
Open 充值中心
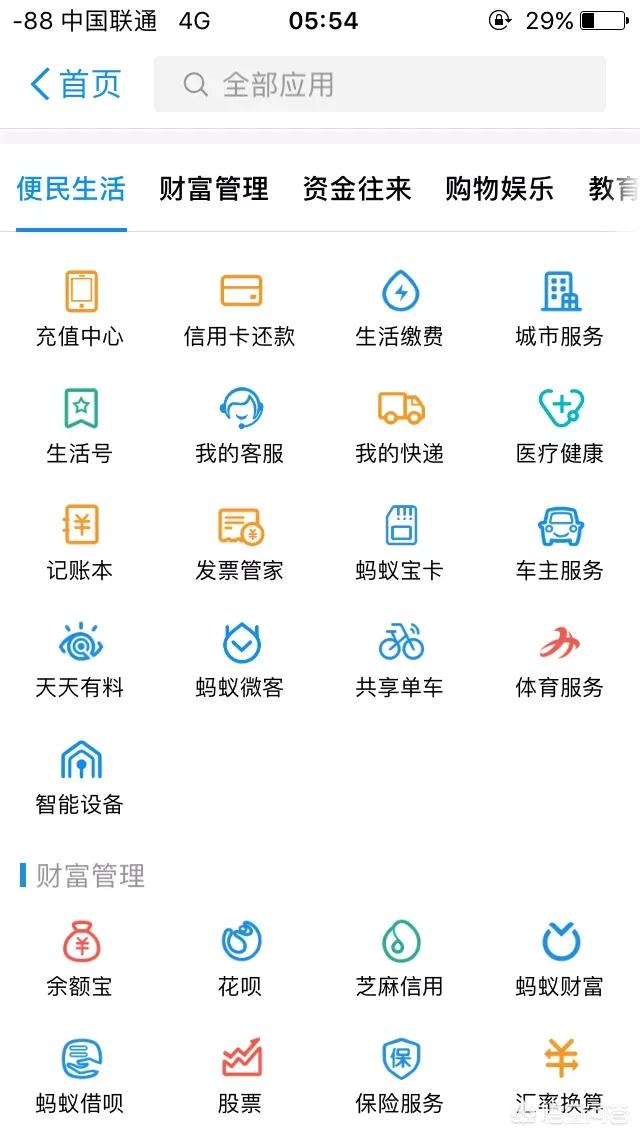click(x=80, y=308)
